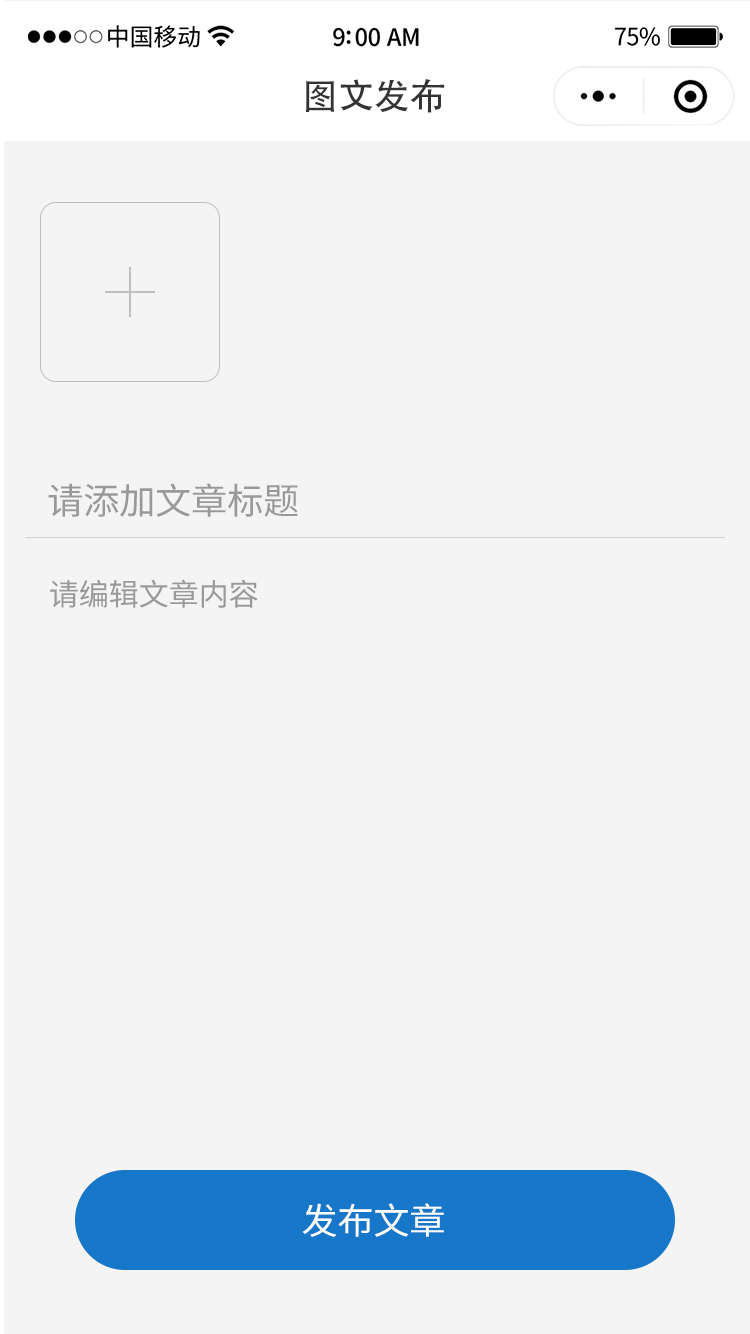Viewport: 750px width, 1334px height.
Task: Close the mini program with circle icon
Action: click(690, 97)
